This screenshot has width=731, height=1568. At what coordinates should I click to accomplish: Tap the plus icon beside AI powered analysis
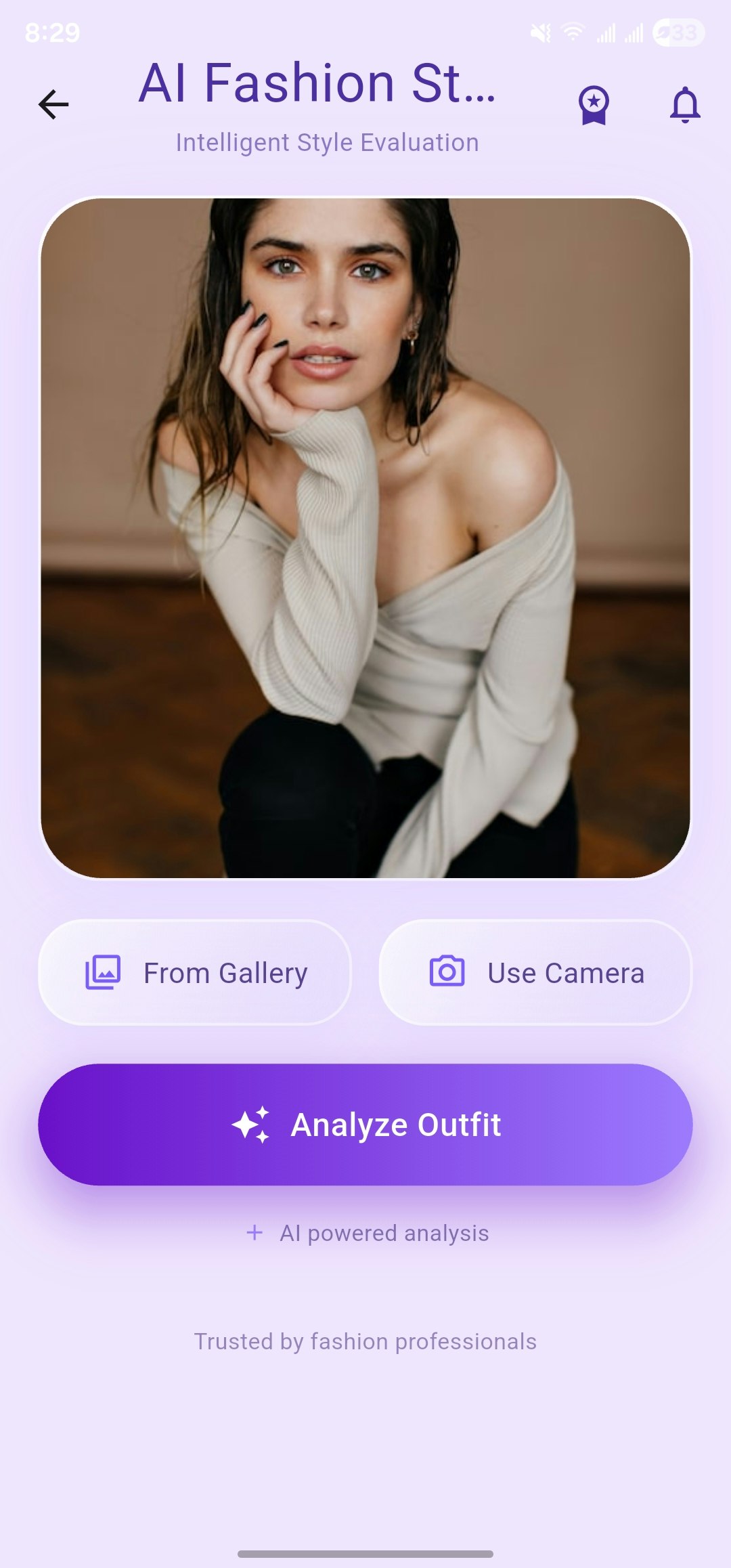coord(256,1233)
